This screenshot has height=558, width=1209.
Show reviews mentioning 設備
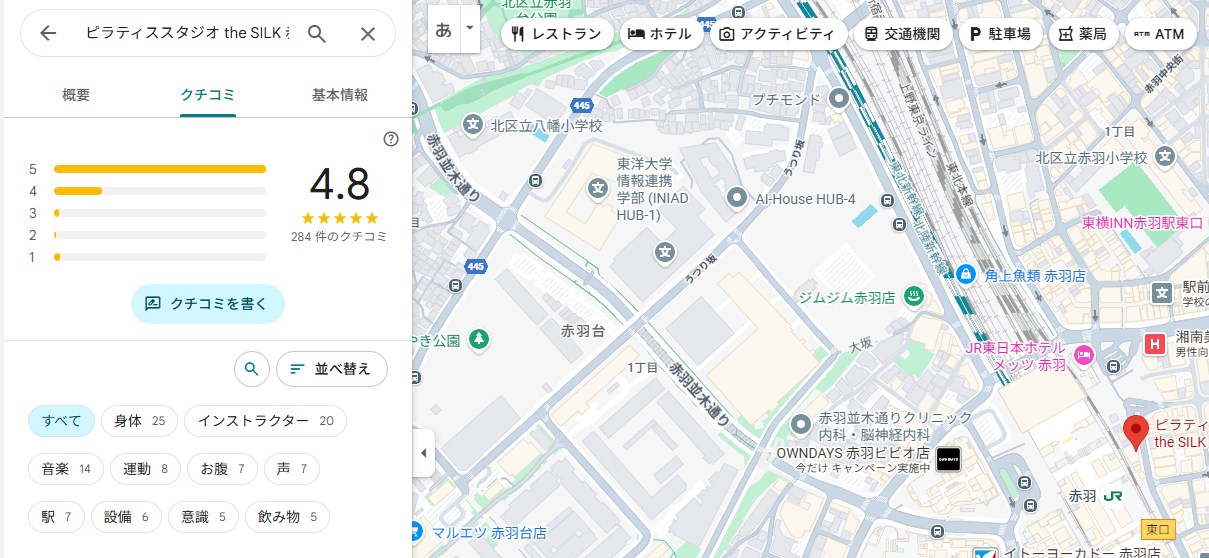pyautogui.click(x=126, y=517)
